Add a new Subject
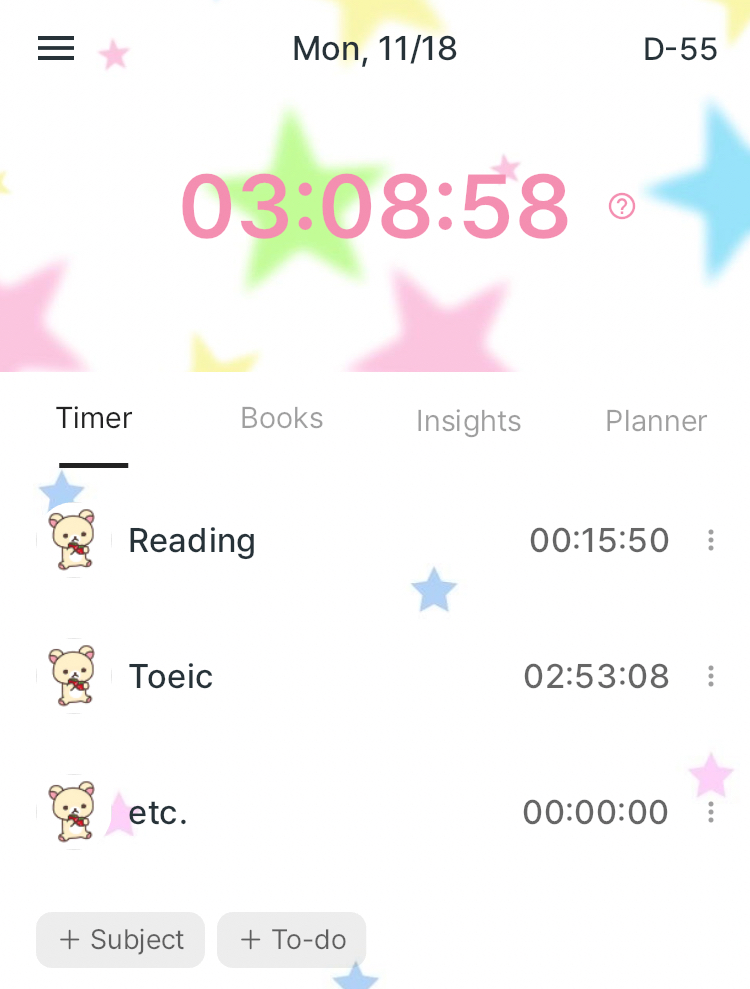Image resolution: width=750 pixels, height=989 pixels. 121,940
